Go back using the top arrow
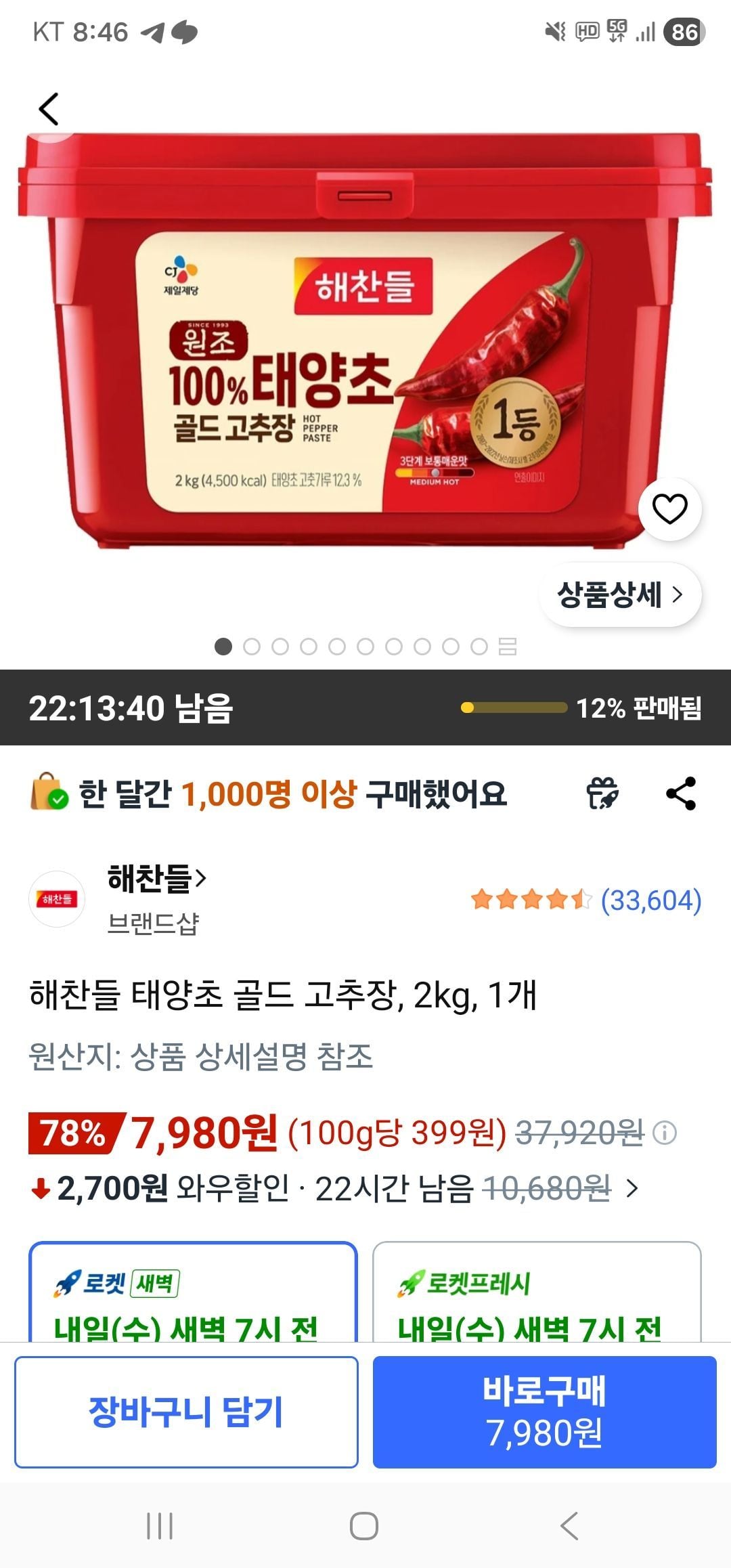This screenshot has height=1568, width=731. (49, 109)
